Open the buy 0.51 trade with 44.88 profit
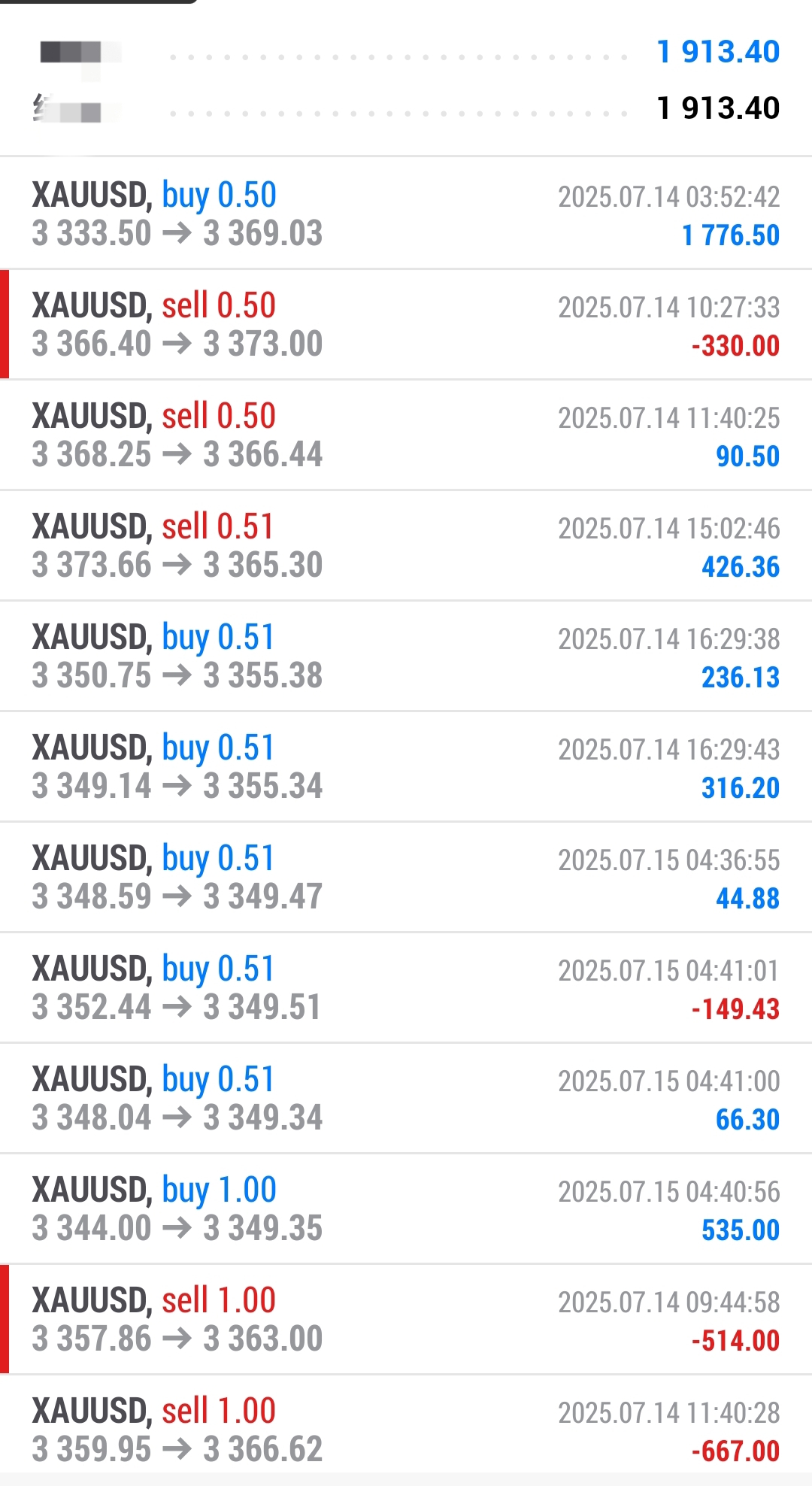812x1486 pixels. click(406, 877)
